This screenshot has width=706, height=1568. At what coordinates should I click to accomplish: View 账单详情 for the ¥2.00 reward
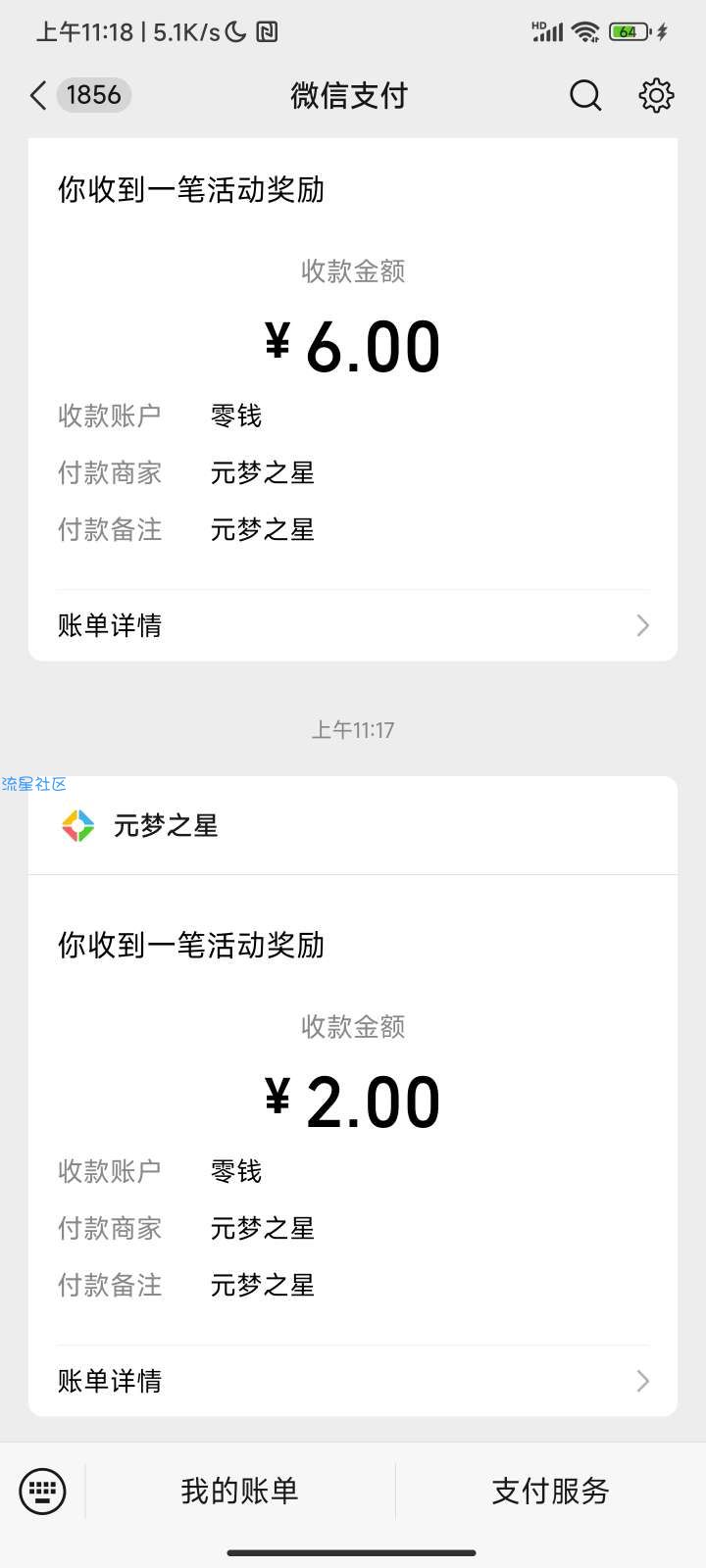coord(353,1381)
